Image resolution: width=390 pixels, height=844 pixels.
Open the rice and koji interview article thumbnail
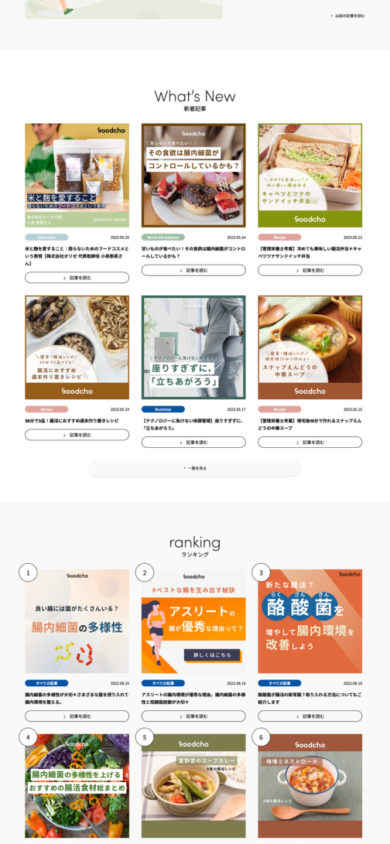point(77,175)
